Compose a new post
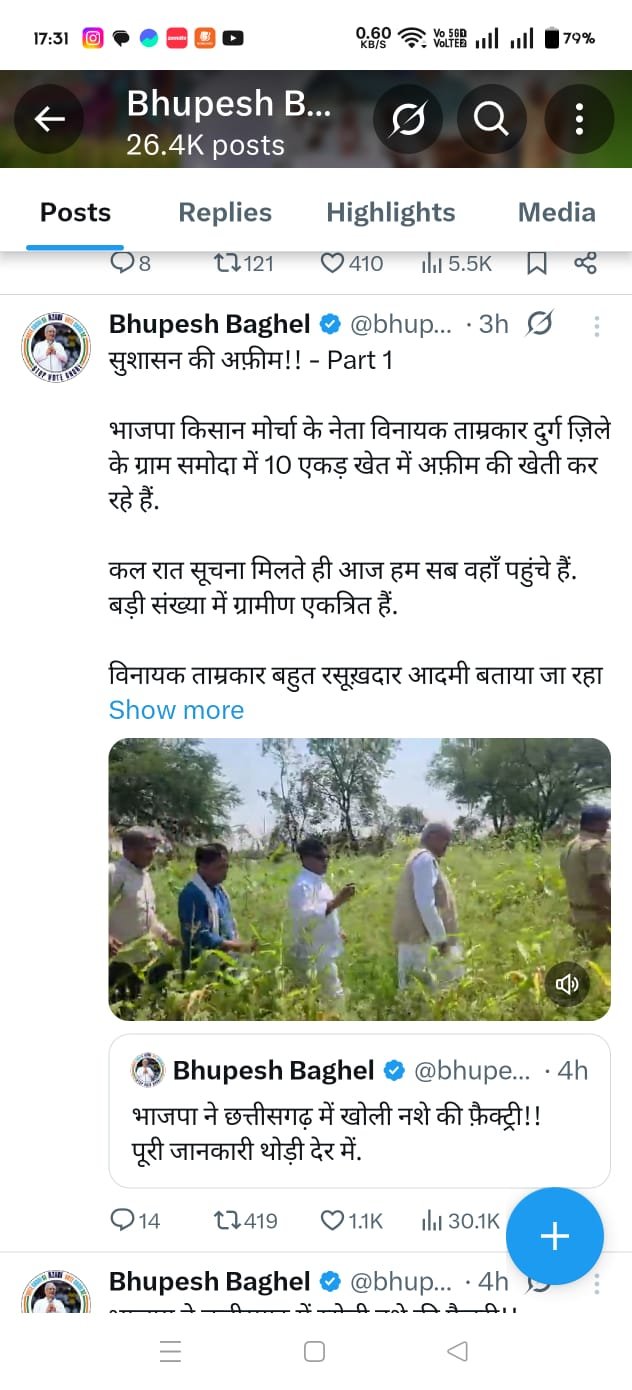Viewport: 632px width, 1390px height. pos(554,1236)
